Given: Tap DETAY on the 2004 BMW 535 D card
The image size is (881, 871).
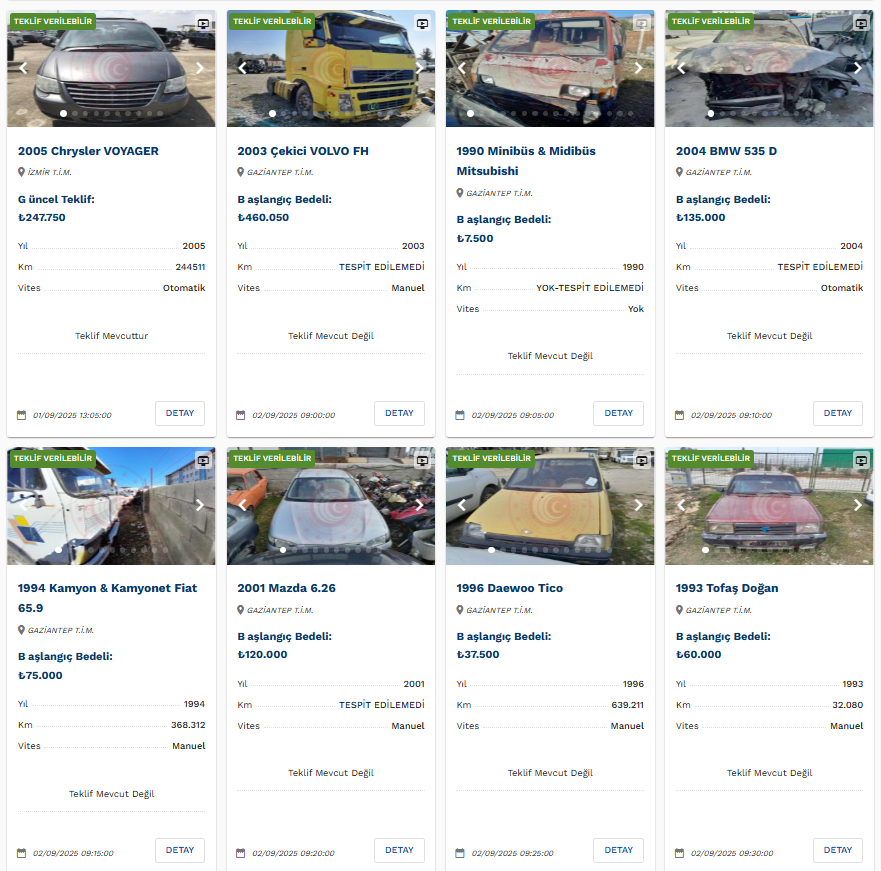Looking at the screenshot, I should pos(837,413).
